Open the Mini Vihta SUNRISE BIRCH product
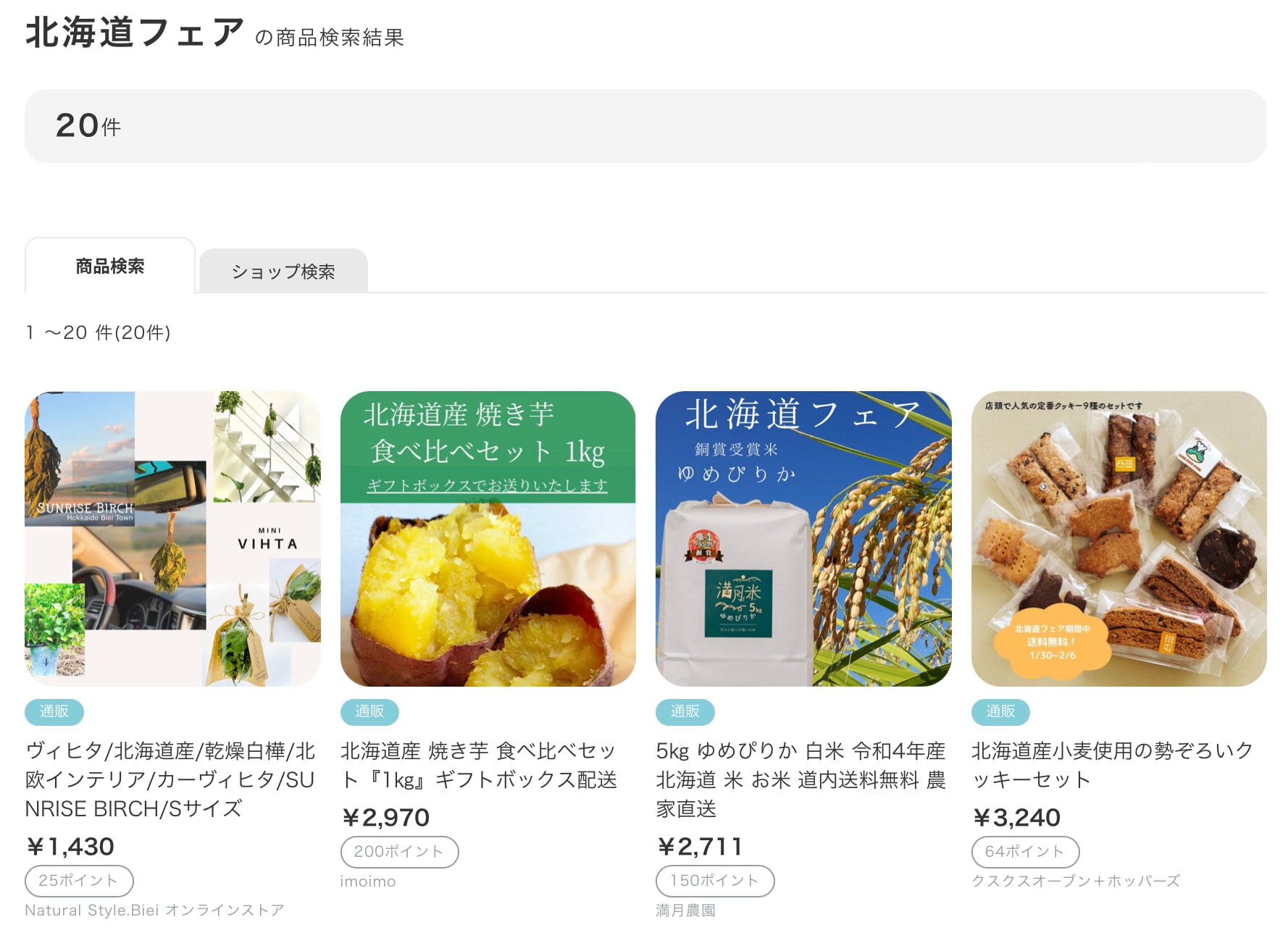This screenshot has width=1288, height=946. 172,539
